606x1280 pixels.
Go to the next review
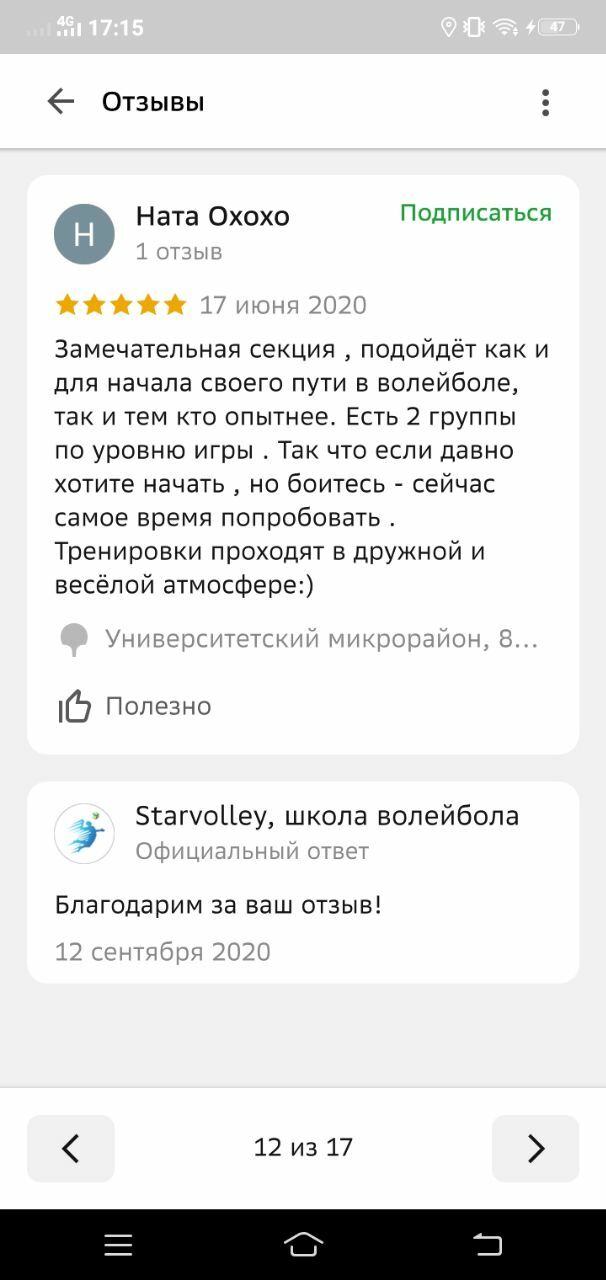(535, 1148)
